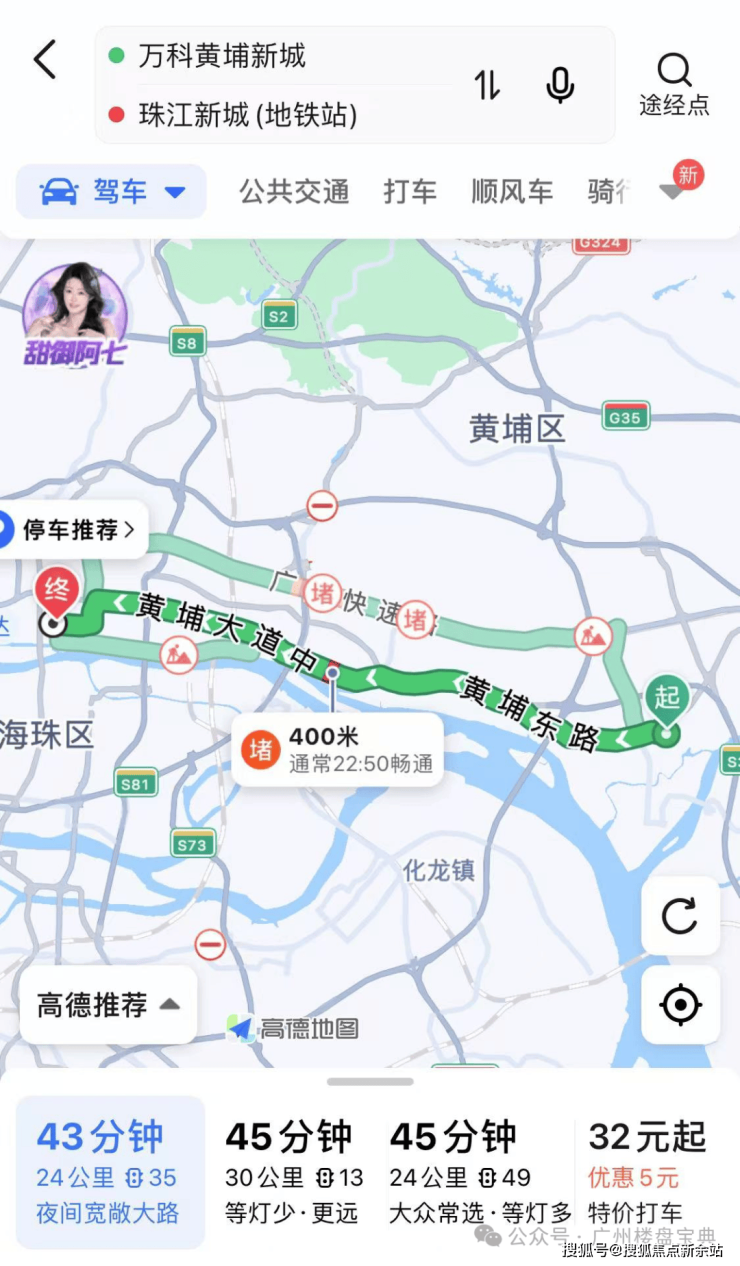740x1266 pixels.
Task: Expand more travel modes with the arrow
Action: (674, 191)
